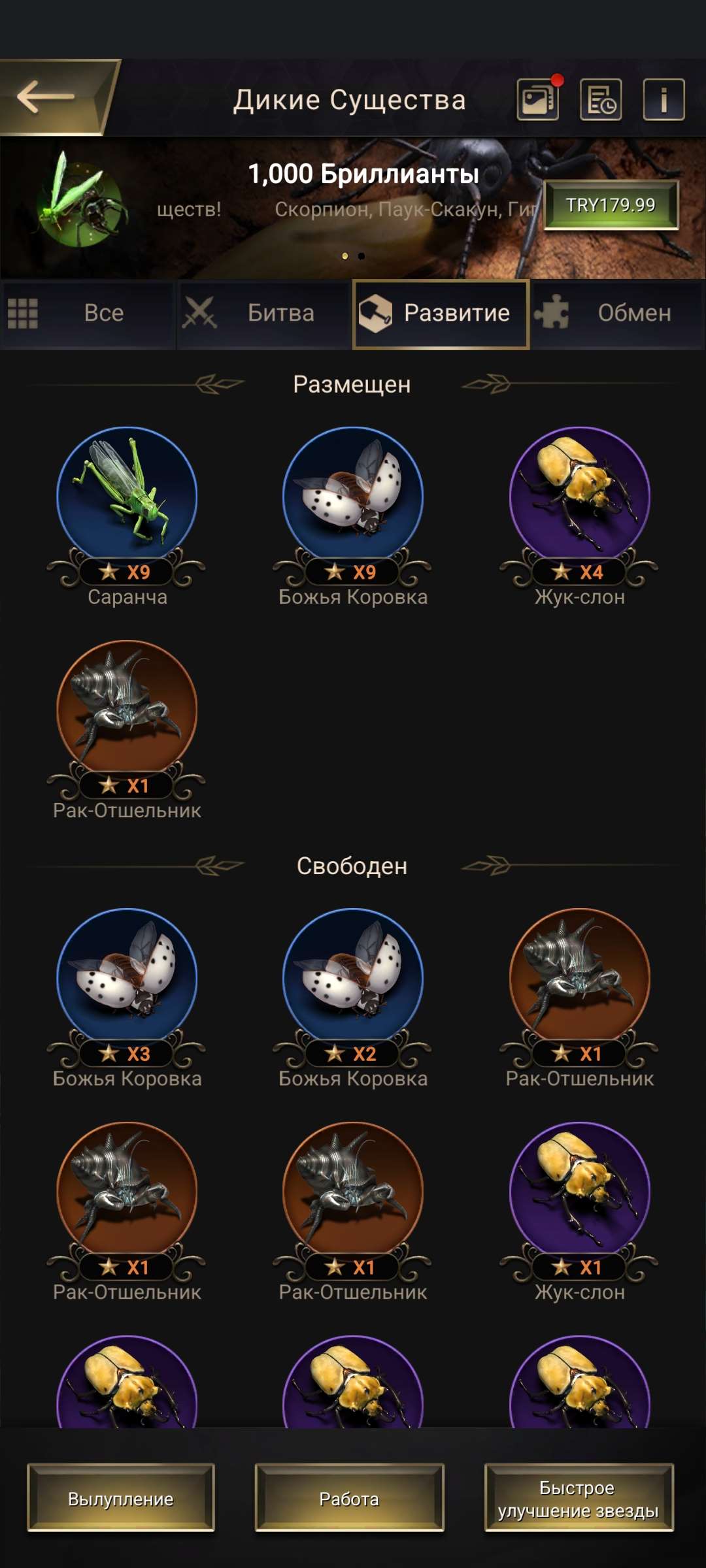The height and width of the screenshot is (1568, 706).
Task: Select the Развитие tab
Action: [x=441, y=313]
